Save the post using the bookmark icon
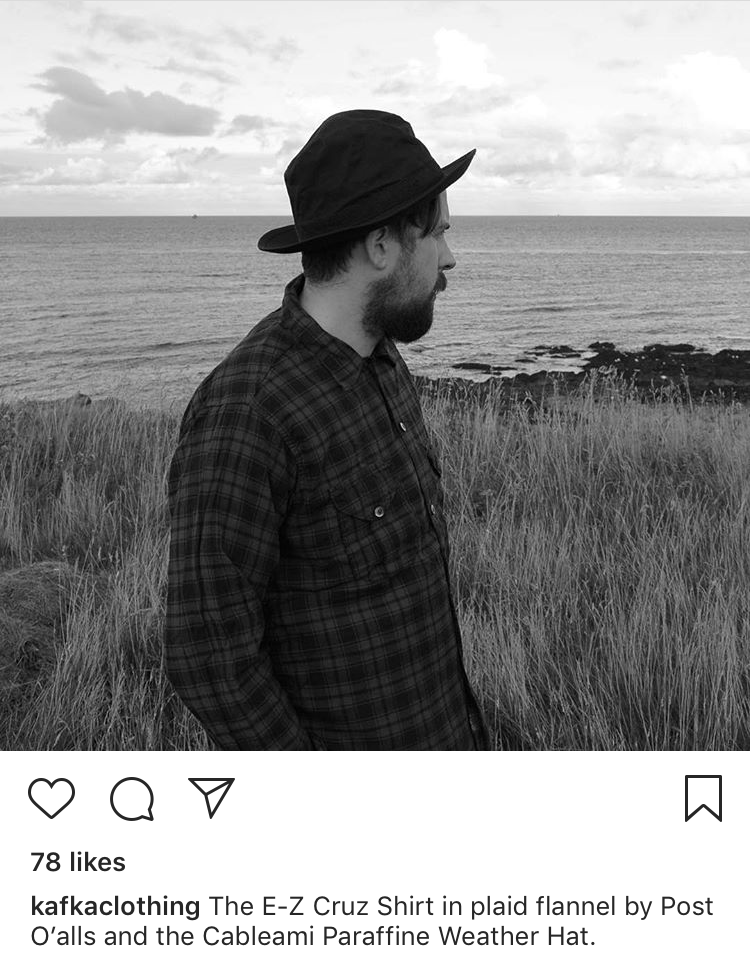This screenshot has width=750, height=967. (x=703, y=798)
